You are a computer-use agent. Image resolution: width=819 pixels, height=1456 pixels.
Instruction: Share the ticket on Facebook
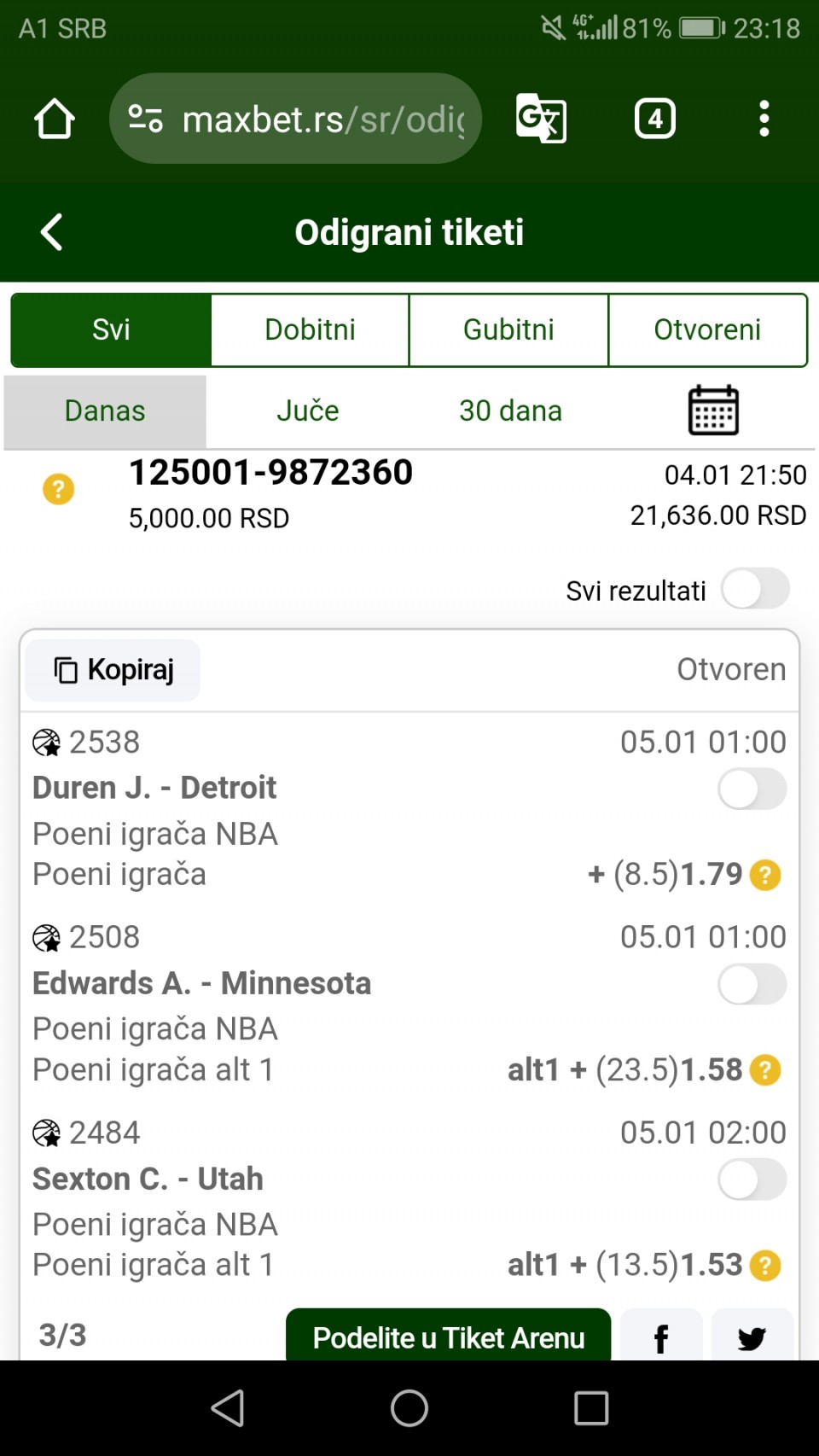(661, 1337)
